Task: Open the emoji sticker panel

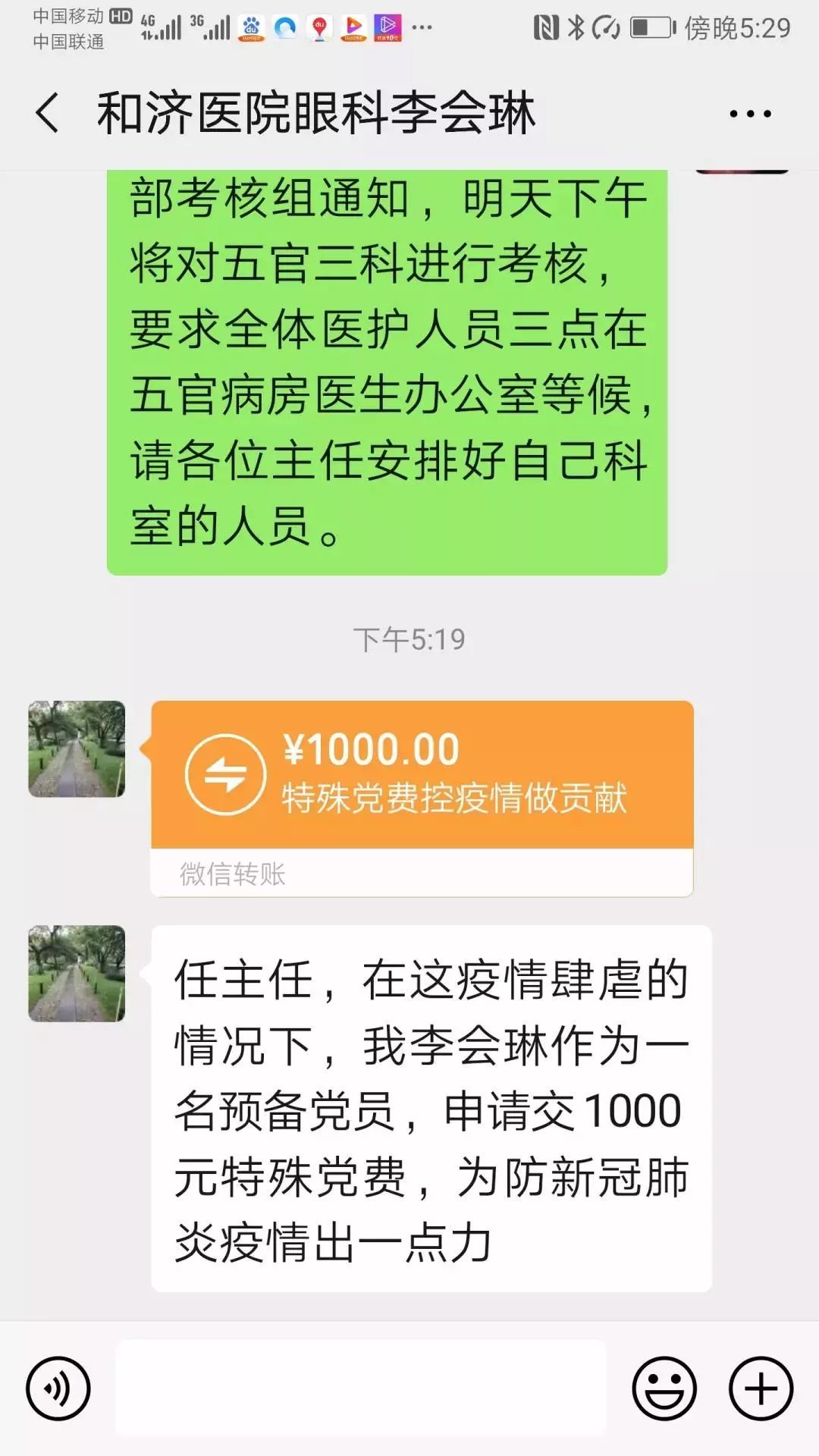Action: click(x=664, y=1389)
